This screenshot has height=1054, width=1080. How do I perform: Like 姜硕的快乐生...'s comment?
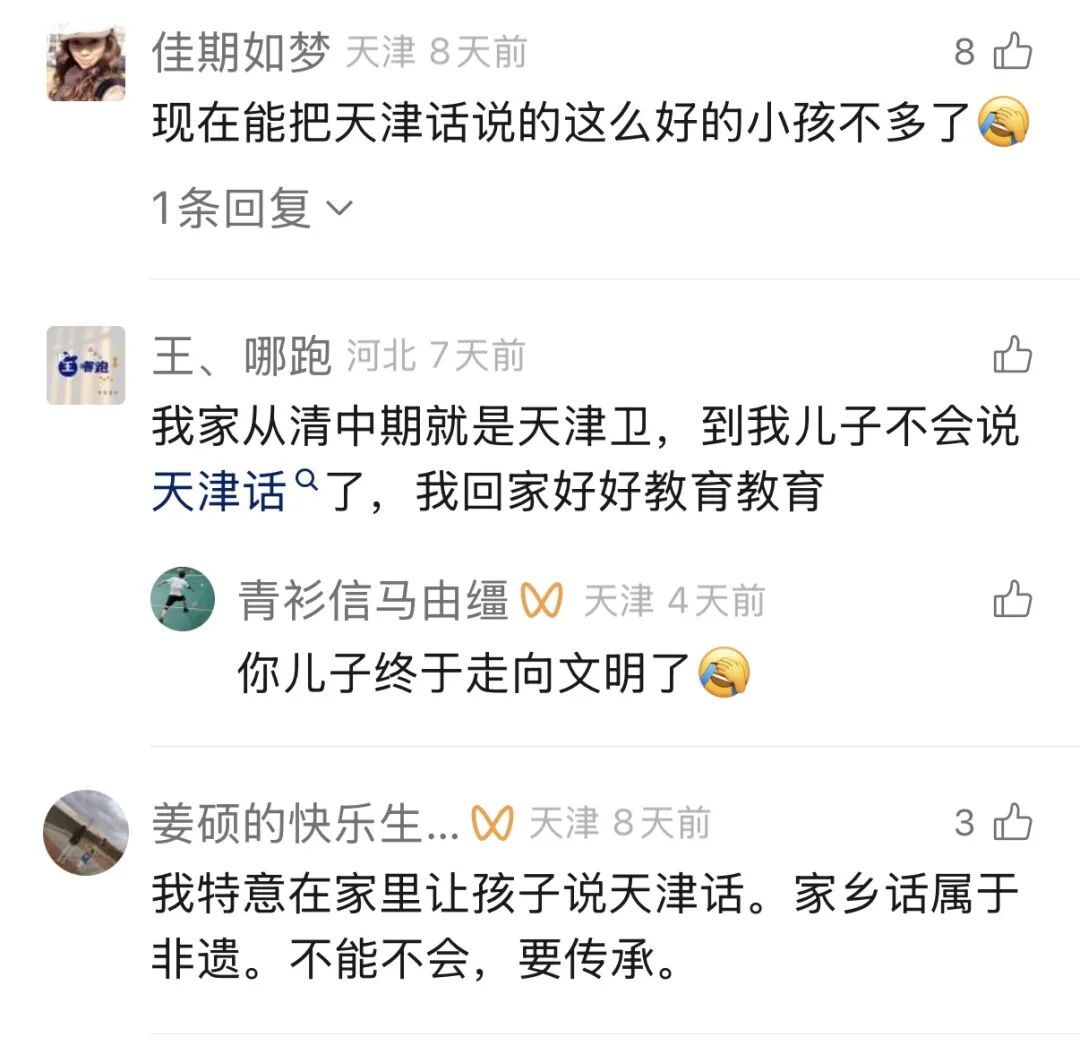click(1012, 823)
